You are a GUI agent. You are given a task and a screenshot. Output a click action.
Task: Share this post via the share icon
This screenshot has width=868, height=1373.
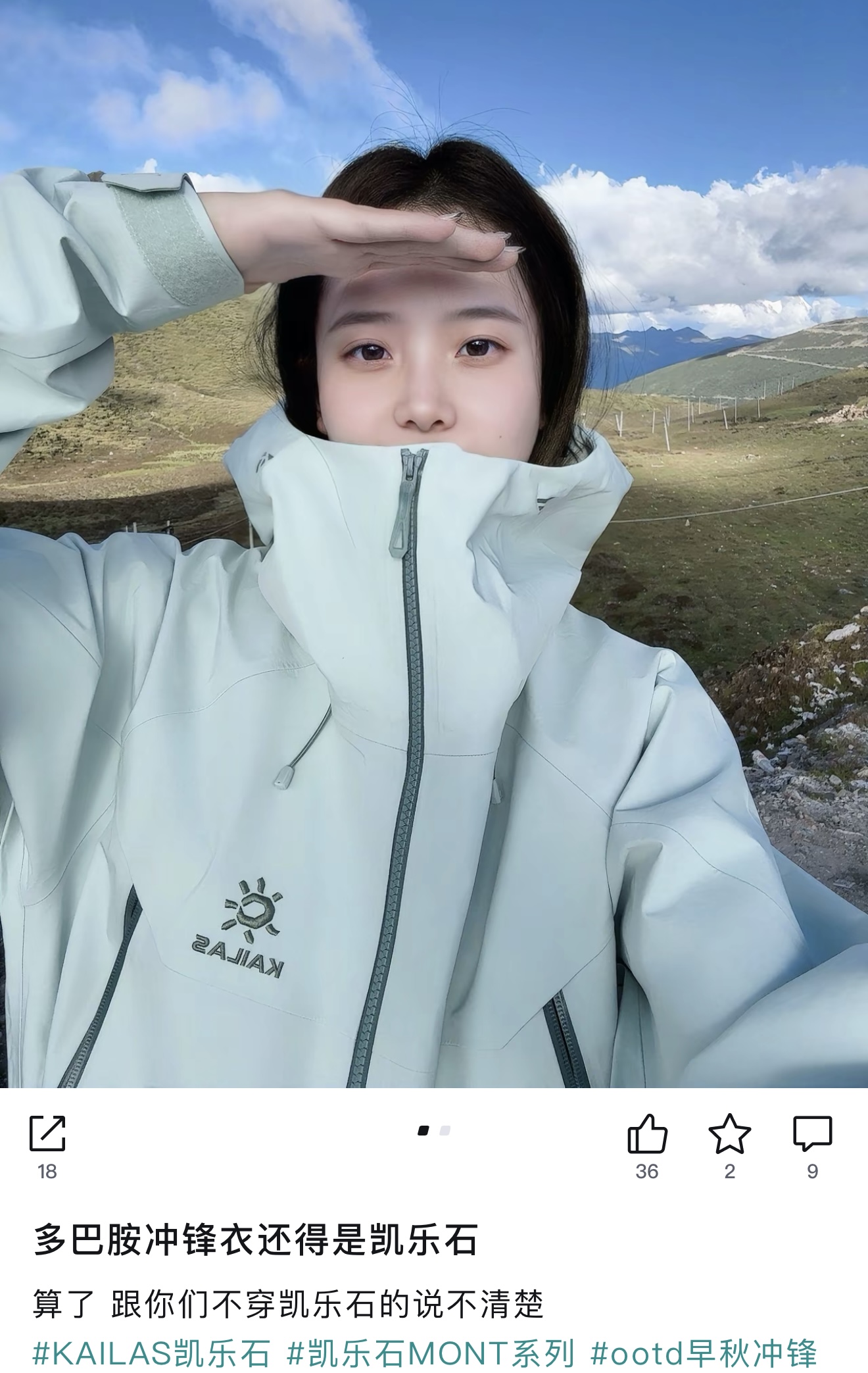click(47, 1134)
